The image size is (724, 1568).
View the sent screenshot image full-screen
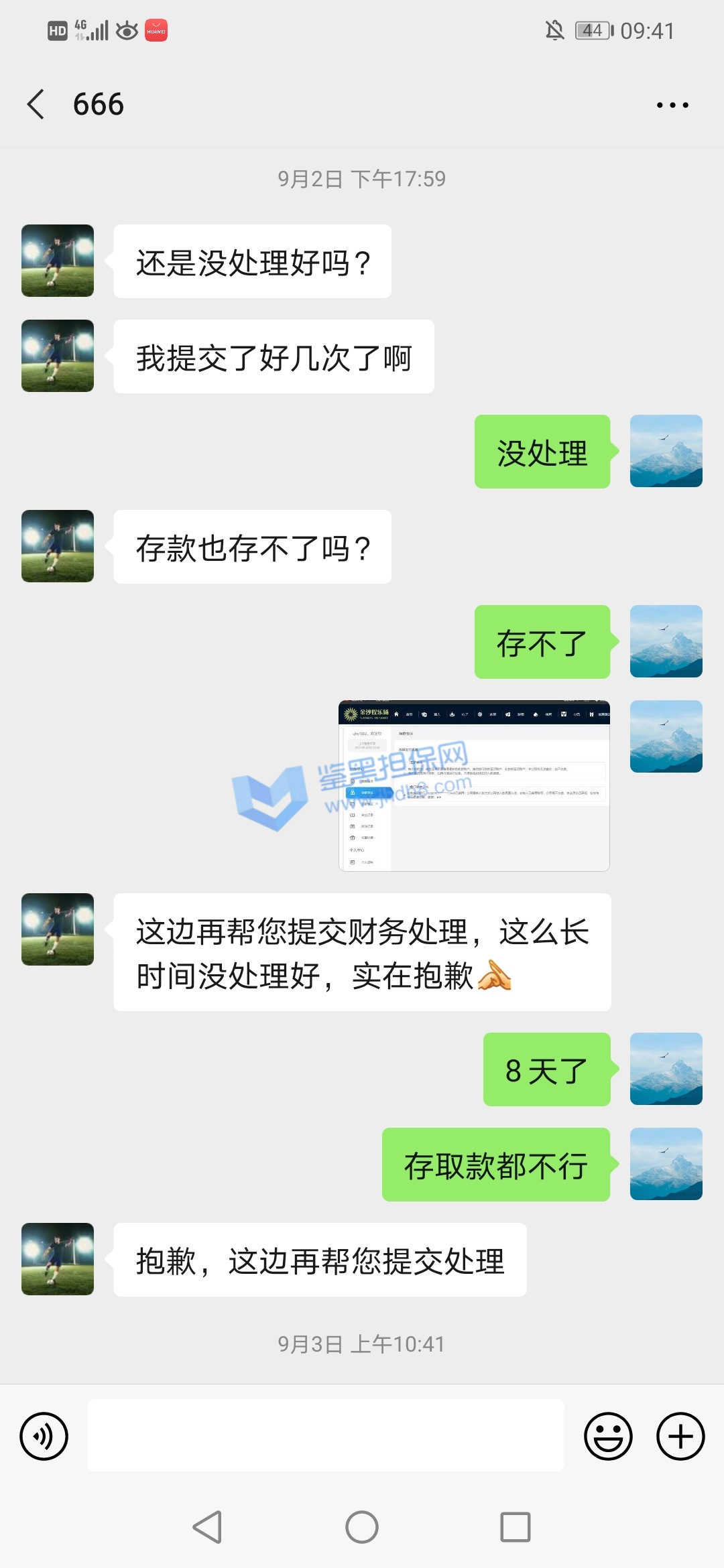tap(474, 785)
